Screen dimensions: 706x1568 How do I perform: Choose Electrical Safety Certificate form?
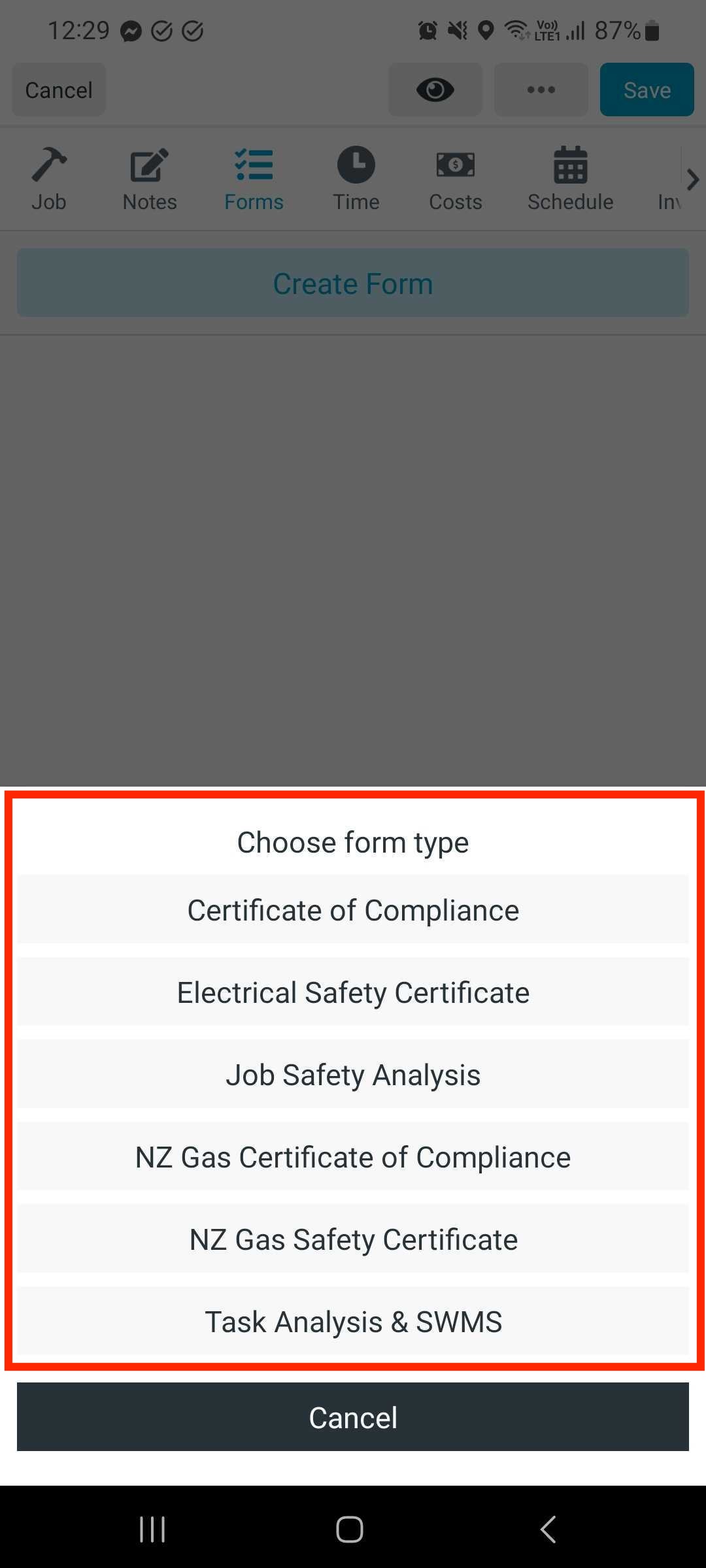[353, 992]
